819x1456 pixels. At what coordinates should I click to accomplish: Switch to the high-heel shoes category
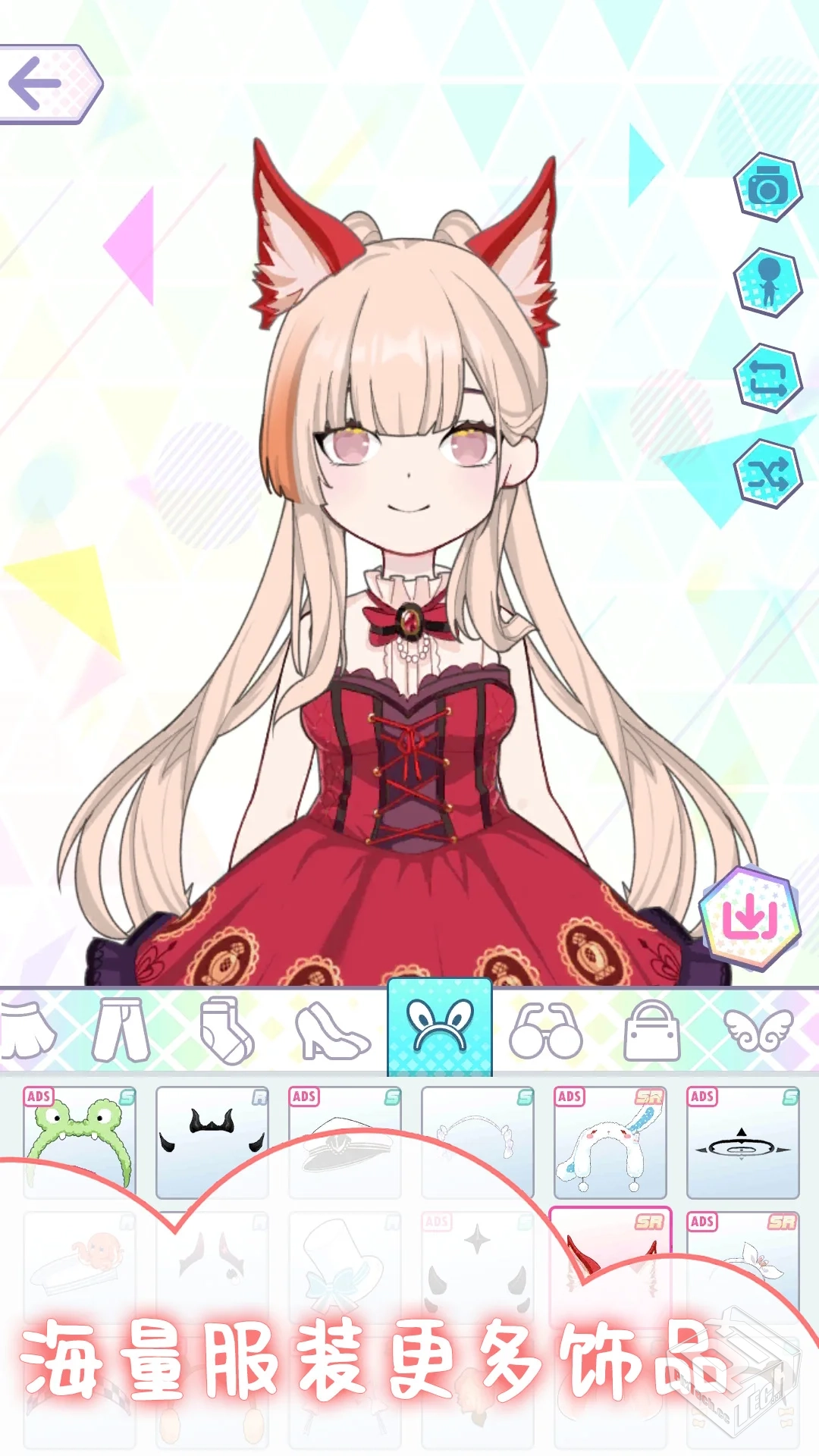click(x=331, y=1031)
